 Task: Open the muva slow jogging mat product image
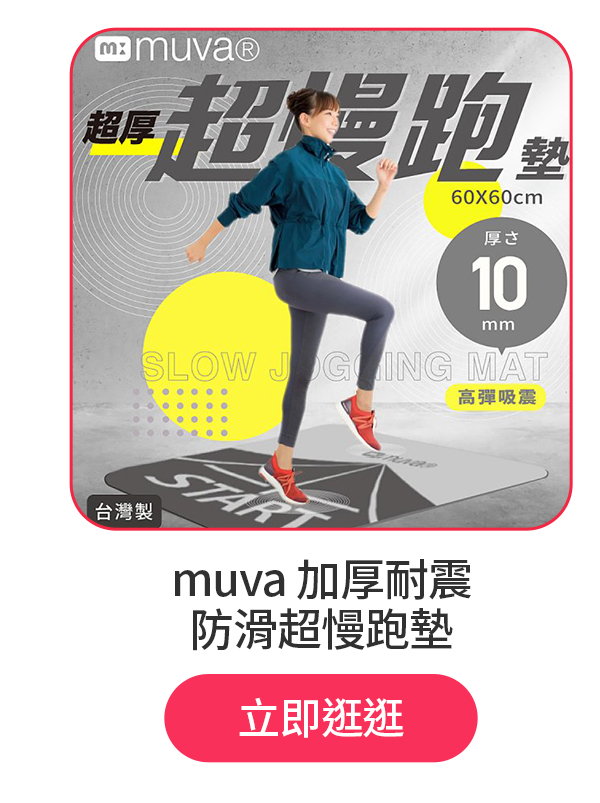321,278
